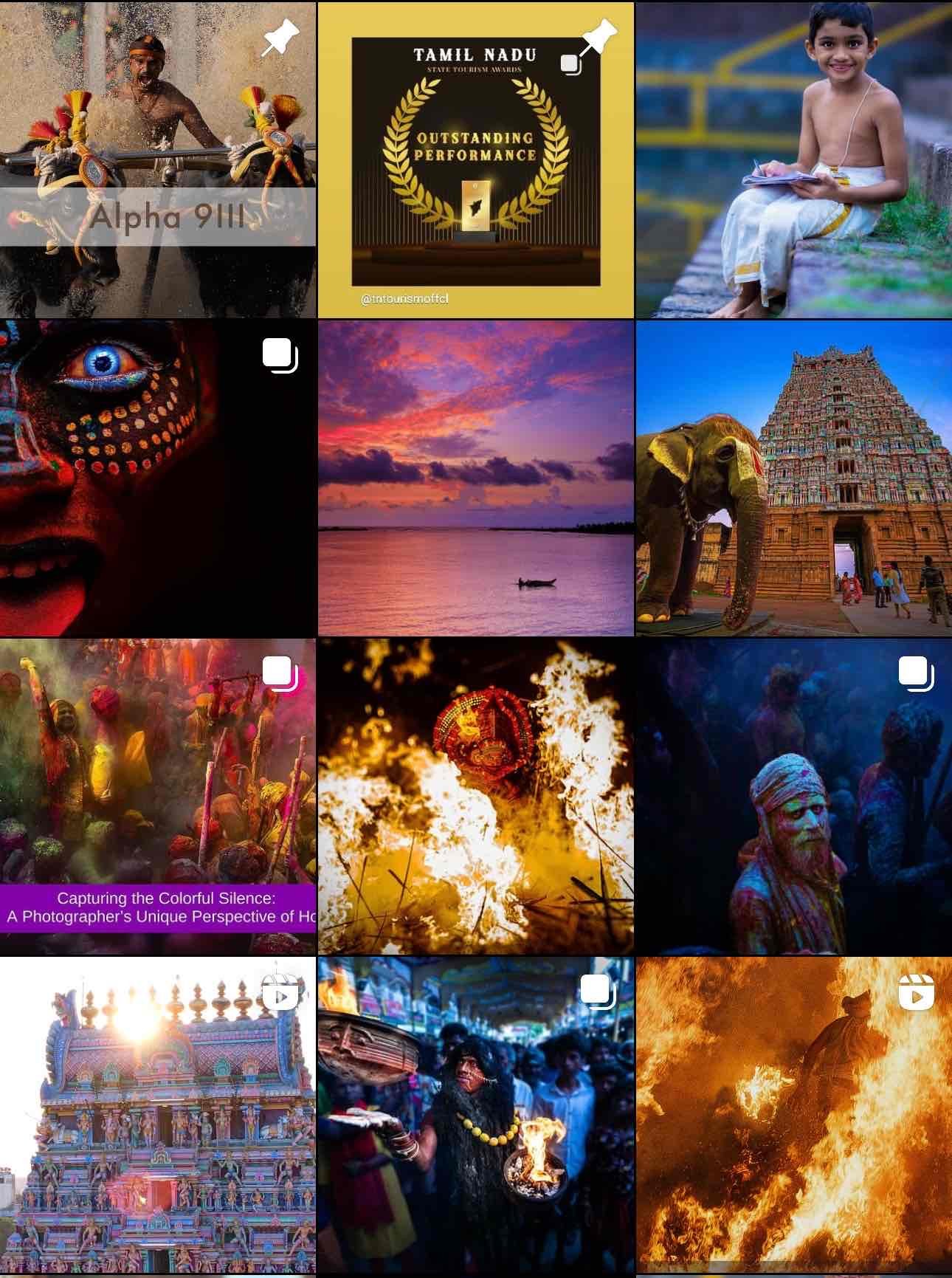Open the bearded man in blue Holi post

click(x=794, y=796)
